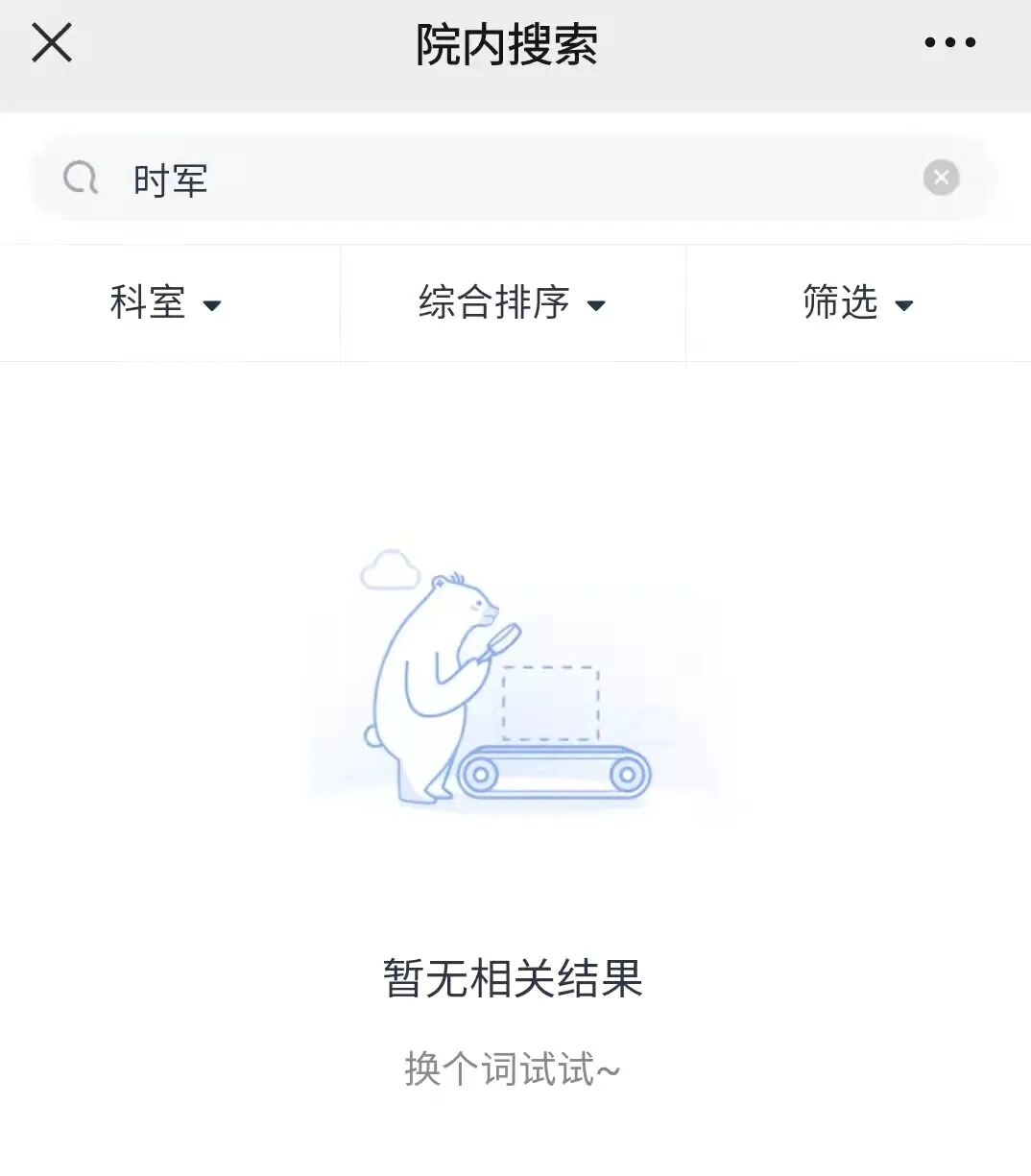This screenshot has width=1031, height=1176.
Task: Clear the search text
Action: [941, 178]
